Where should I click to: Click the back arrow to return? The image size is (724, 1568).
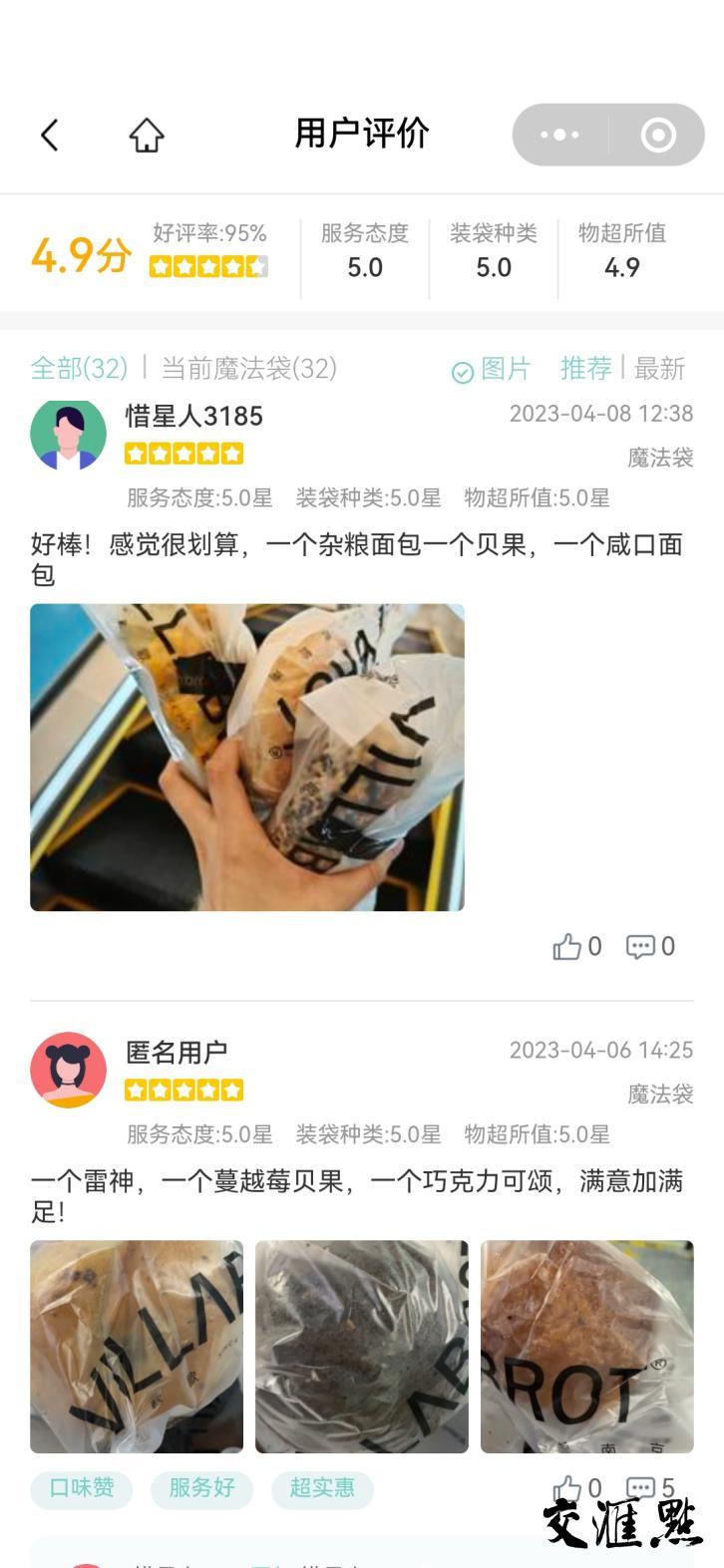(50, 135)
